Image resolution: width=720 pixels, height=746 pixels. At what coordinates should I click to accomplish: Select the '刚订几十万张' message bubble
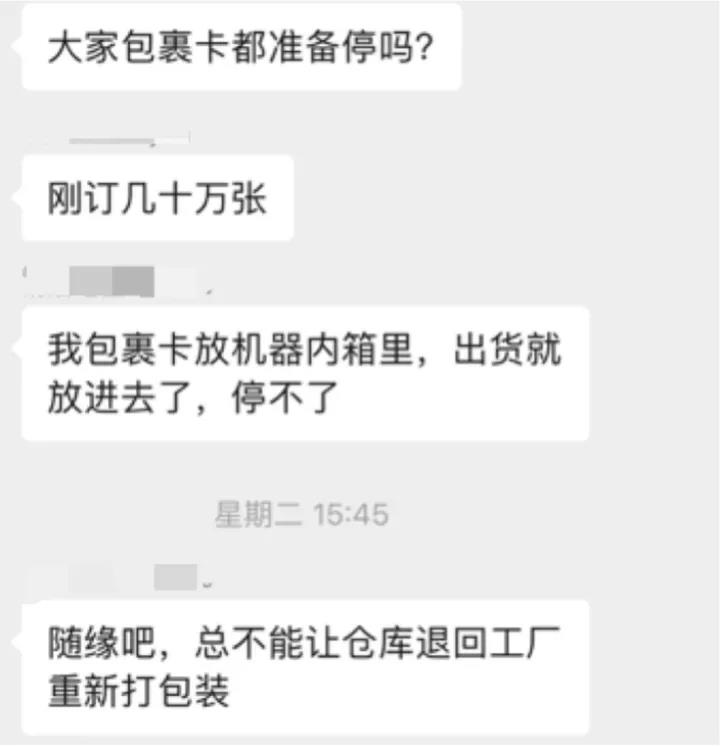pos(155,196)
